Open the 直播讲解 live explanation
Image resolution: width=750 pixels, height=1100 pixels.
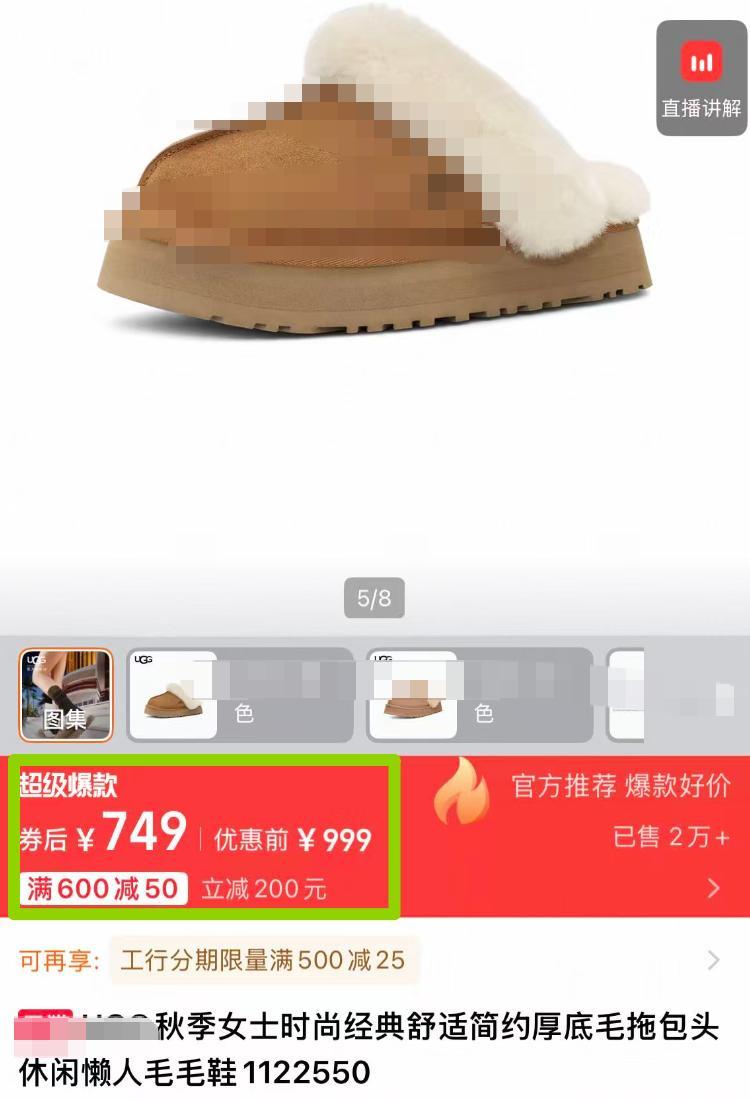(x=701, y=79)
